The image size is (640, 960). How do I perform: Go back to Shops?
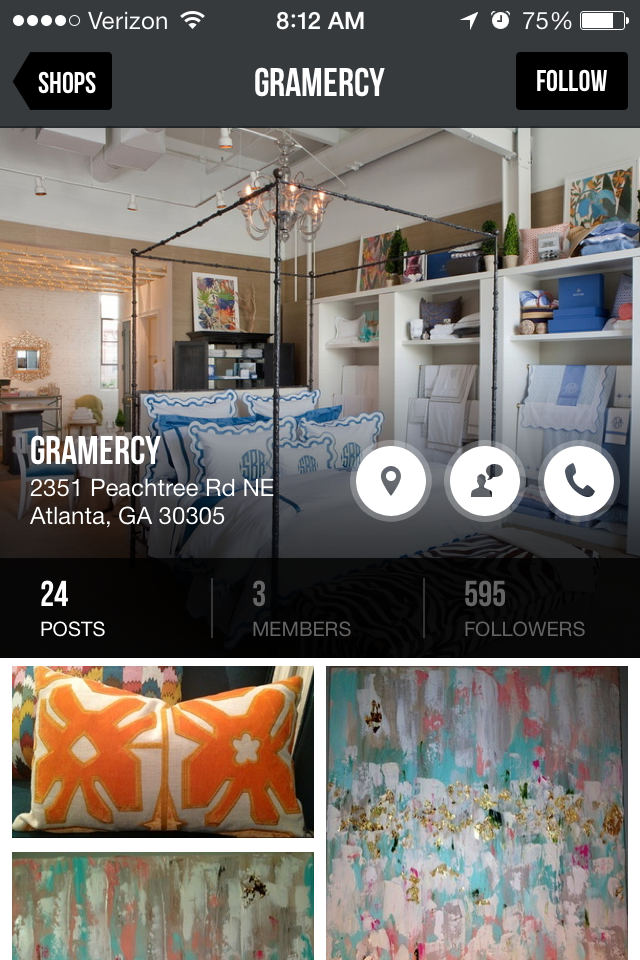click(x=63, y=81)
